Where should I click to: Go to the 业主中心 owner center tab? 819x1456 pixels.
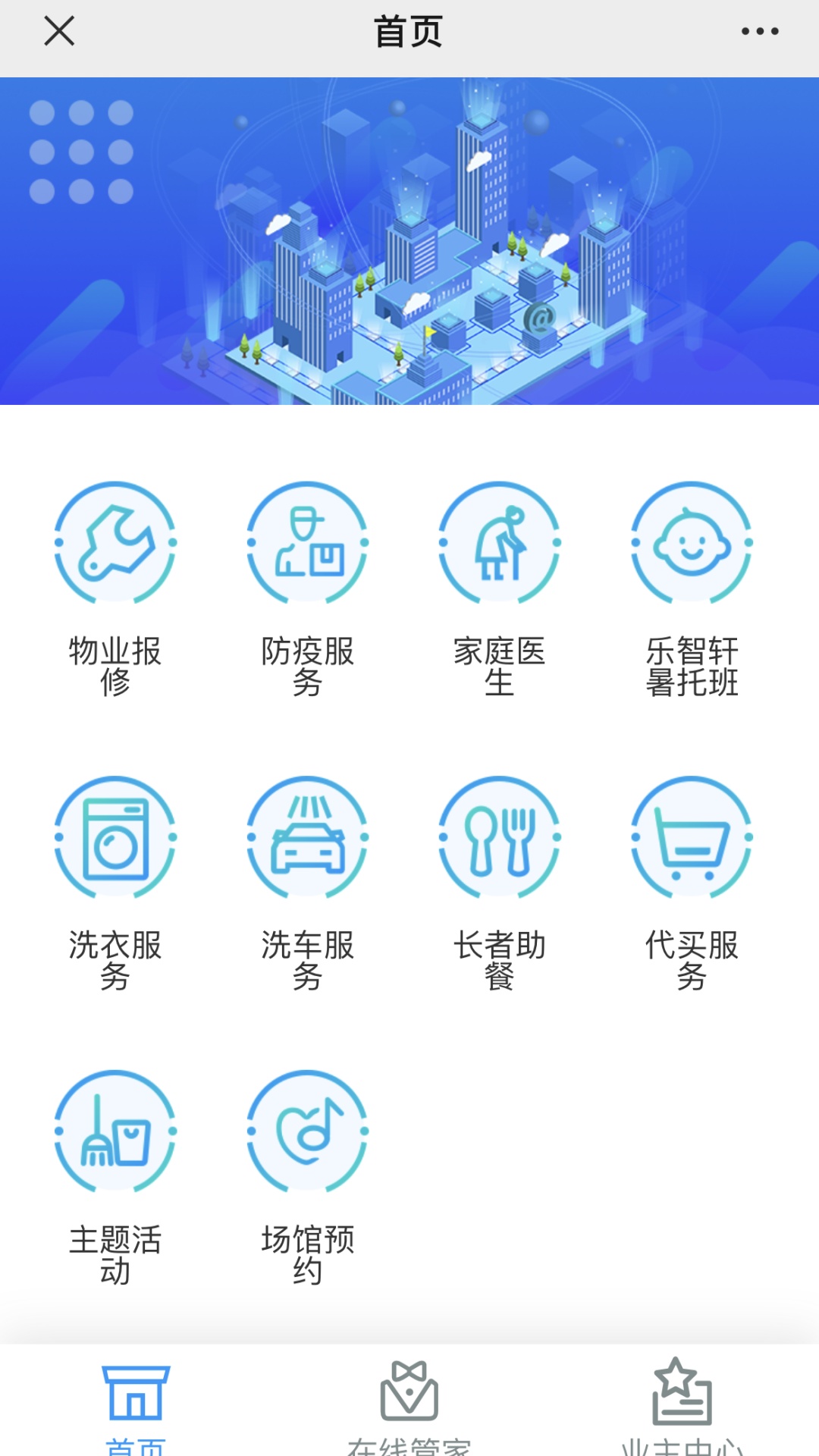pos(682,1403)
